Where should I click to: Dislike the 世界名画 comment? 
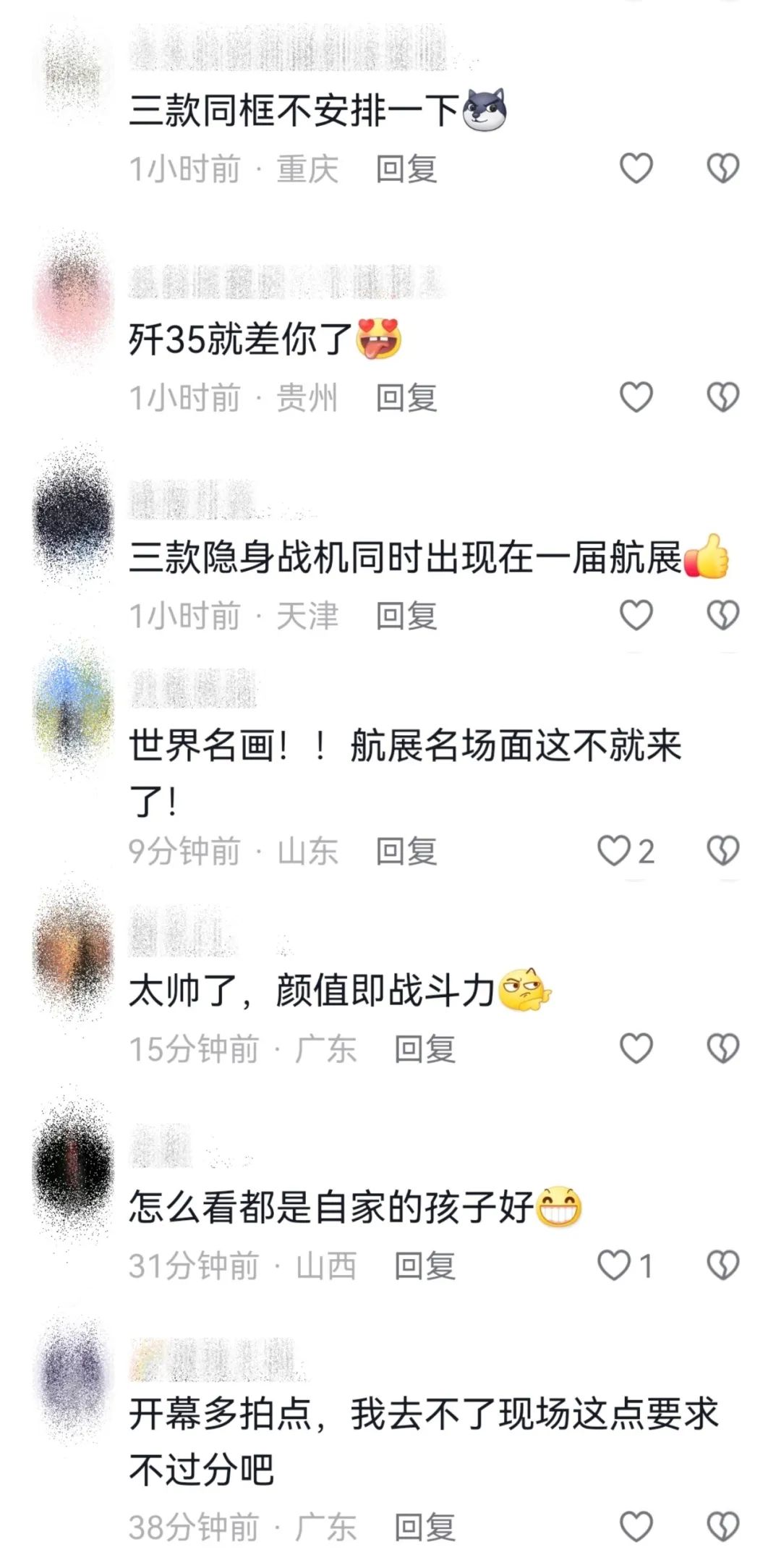[722, 851]
